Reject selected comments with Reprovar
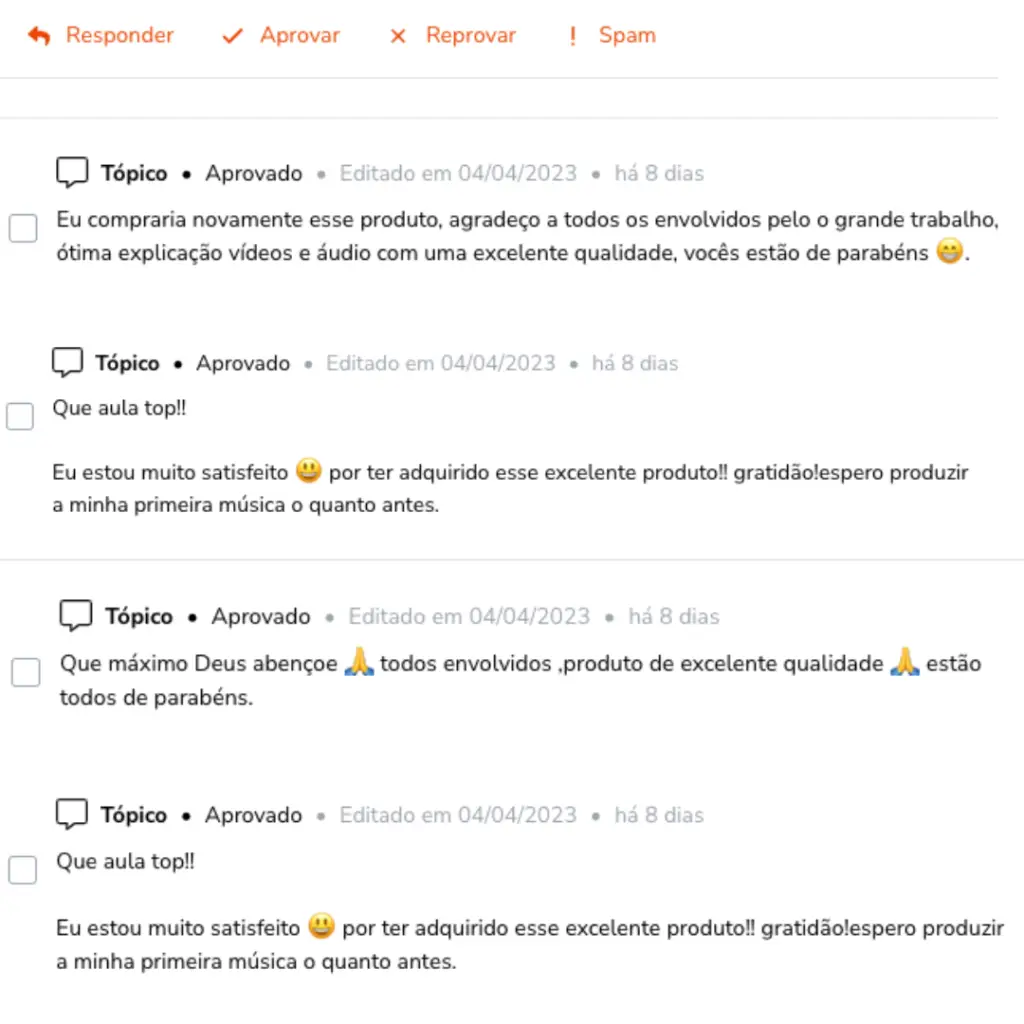The image size is (1024, 1024). pyautogui.click(x=452, y=36)
